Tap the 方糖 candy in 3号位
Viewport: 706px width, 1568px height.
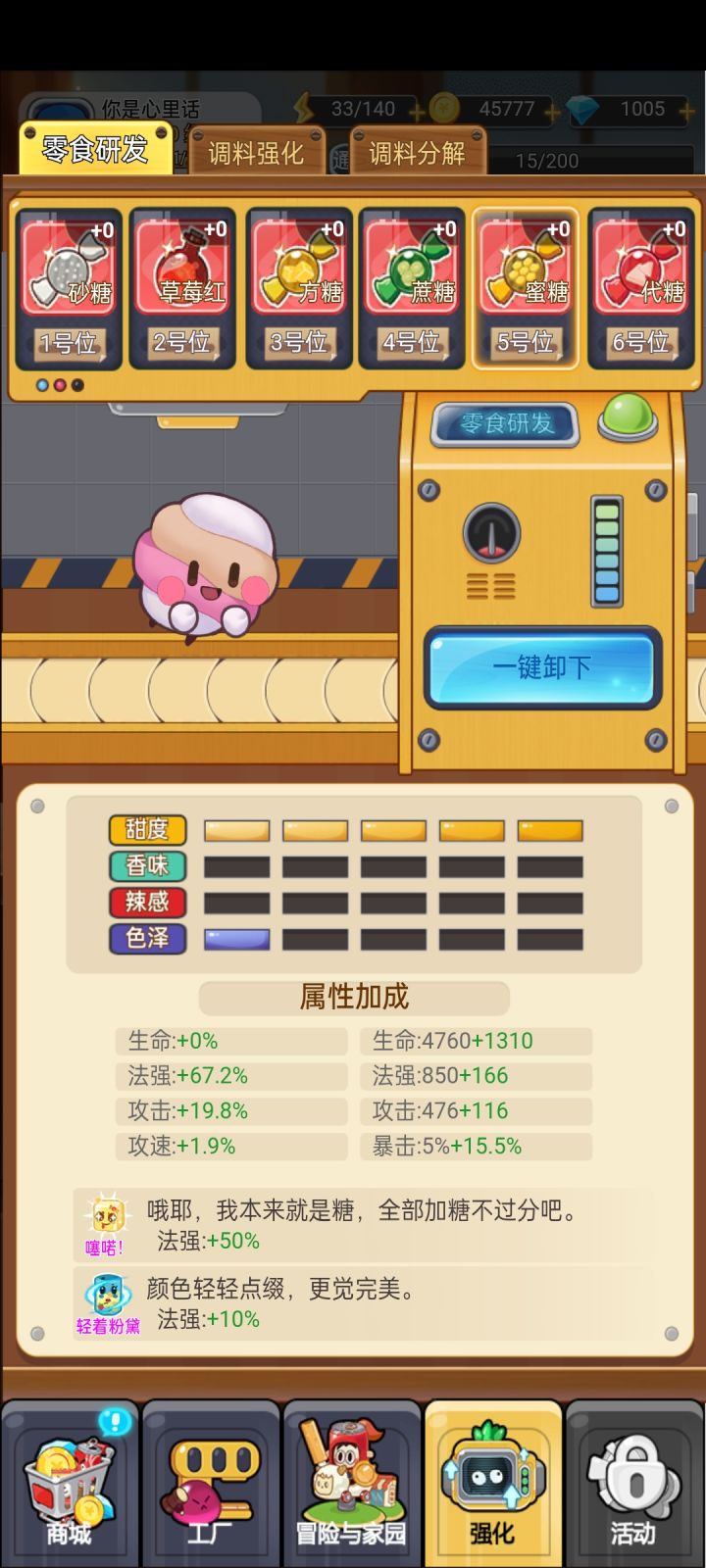pyautogui.click(x=296, y=265)
